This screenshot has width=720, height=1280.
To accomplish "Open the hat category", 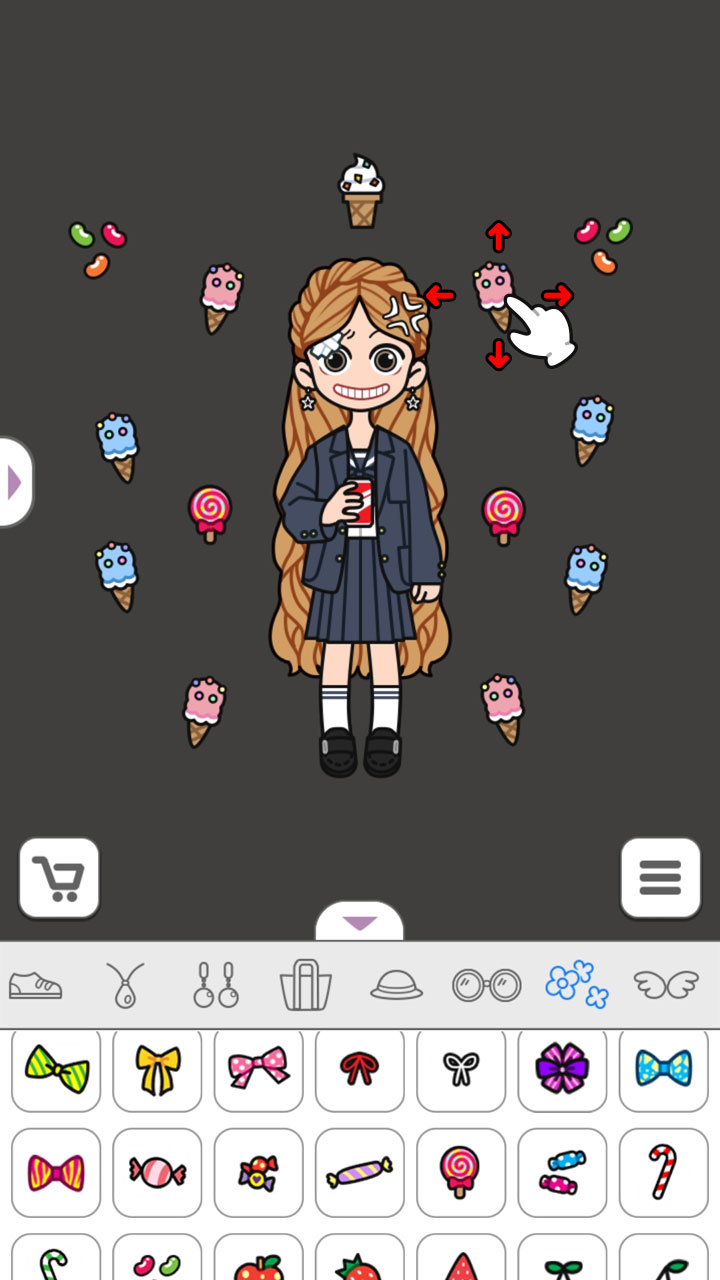I will 396,984.
